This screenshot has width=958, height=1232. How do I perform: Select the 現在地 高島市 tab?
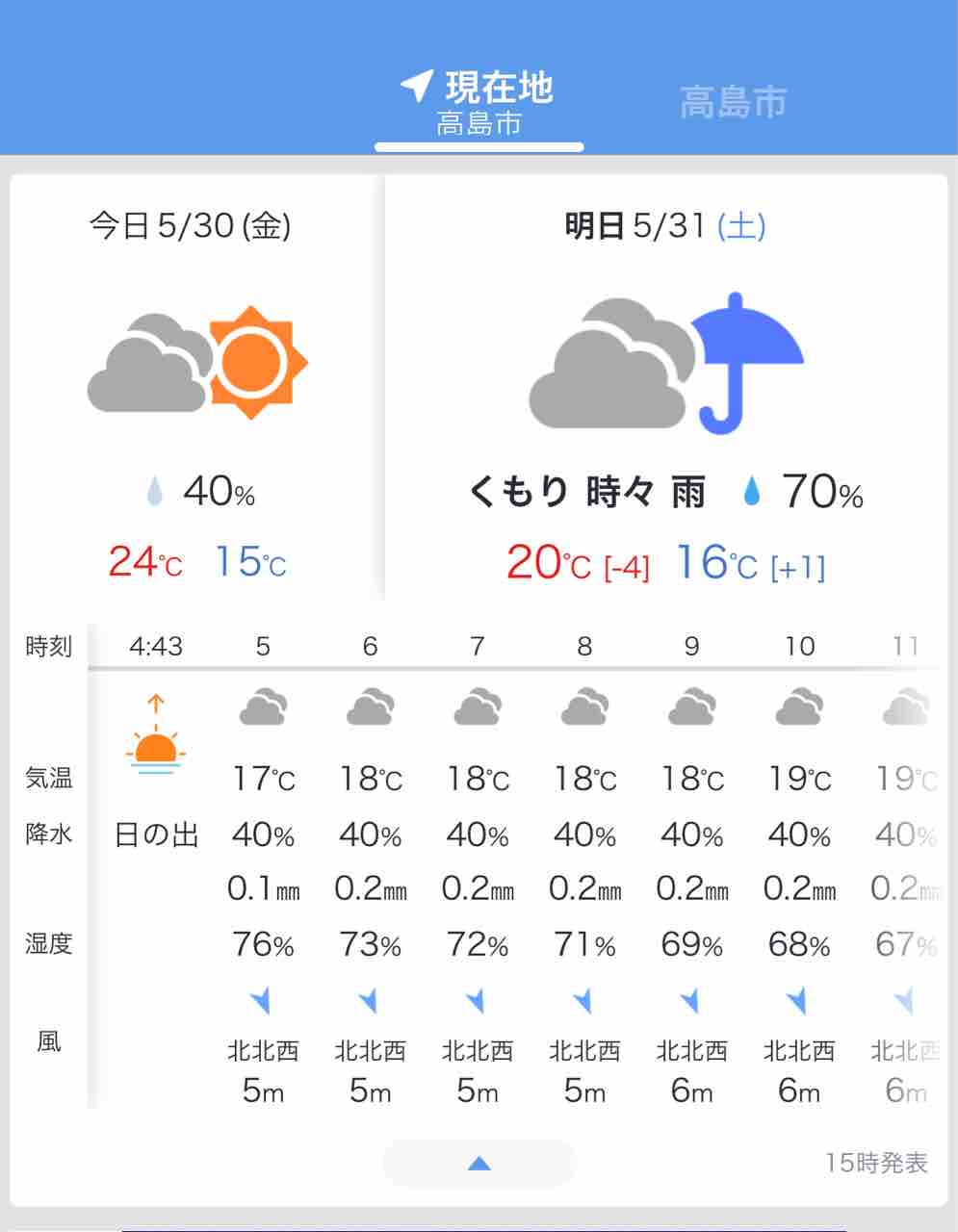click(x=479, y=103)
